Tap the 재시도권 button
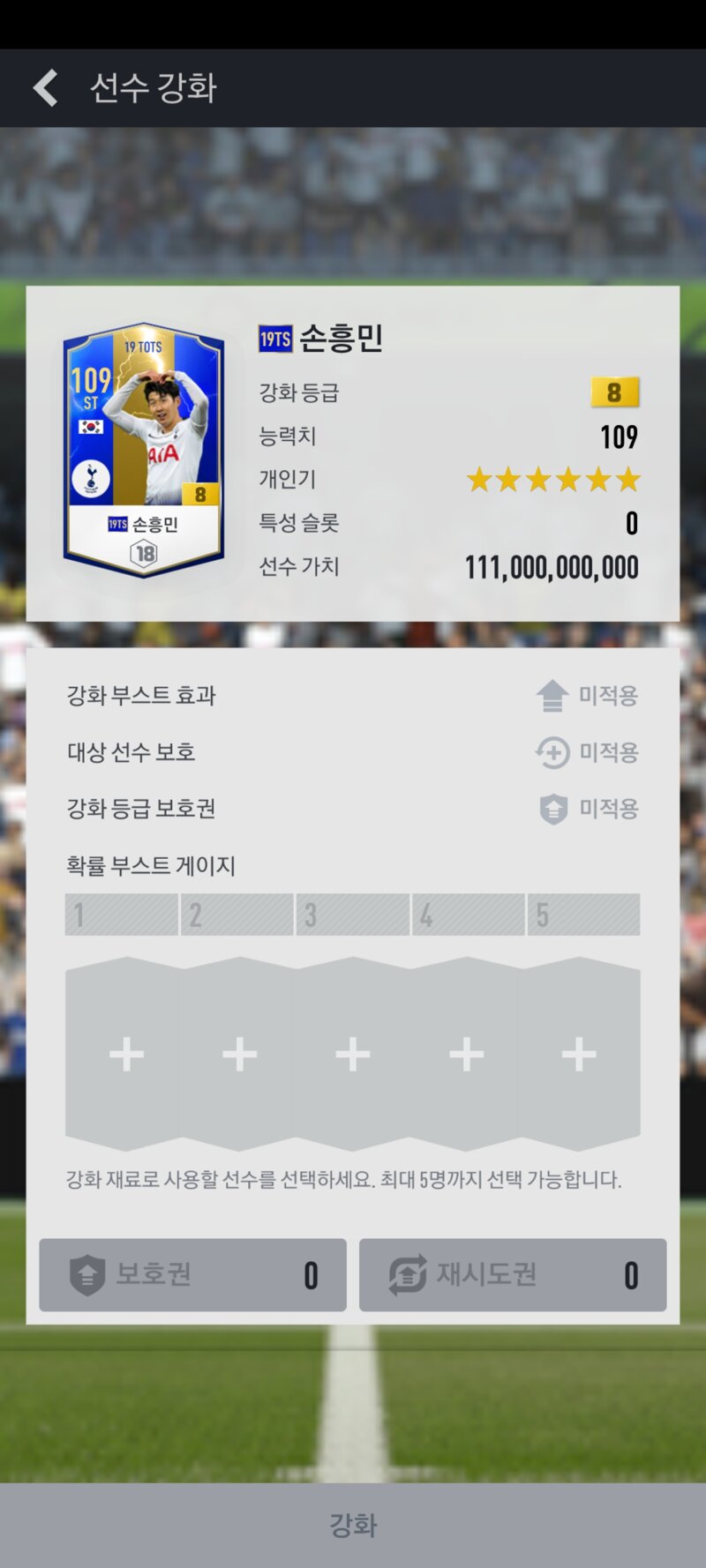Screen dimensions: 706x1568 click(513, 1274)
